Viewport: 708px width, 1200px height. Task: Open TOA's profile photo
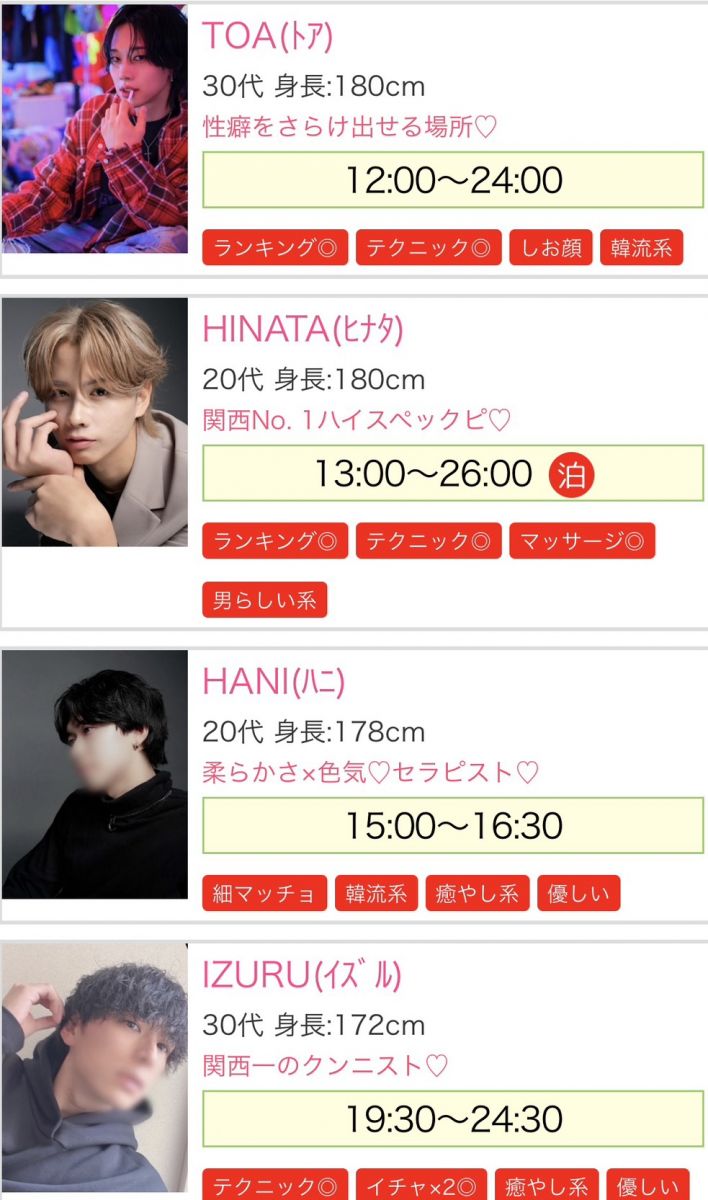[x=94, y=128]
